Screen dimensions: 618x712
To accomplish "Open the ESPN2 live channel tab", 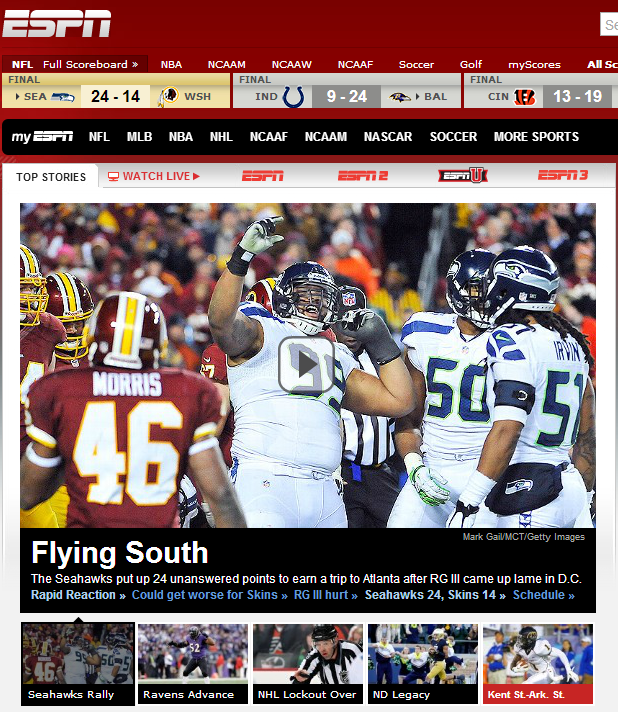I will point(362,176).
